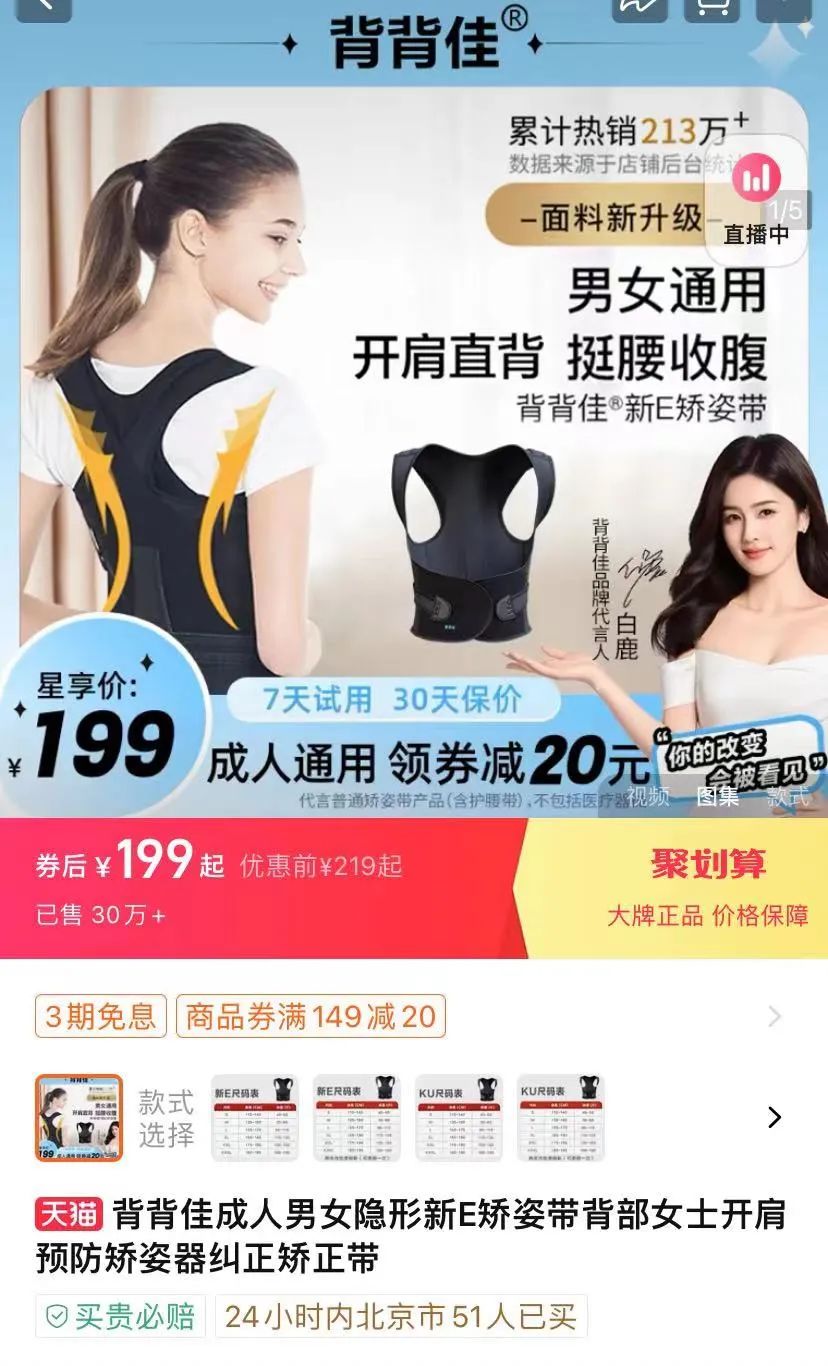
Task: Select the first KU尺码表 style thumbnail
Action: [x=459, y=1118]
